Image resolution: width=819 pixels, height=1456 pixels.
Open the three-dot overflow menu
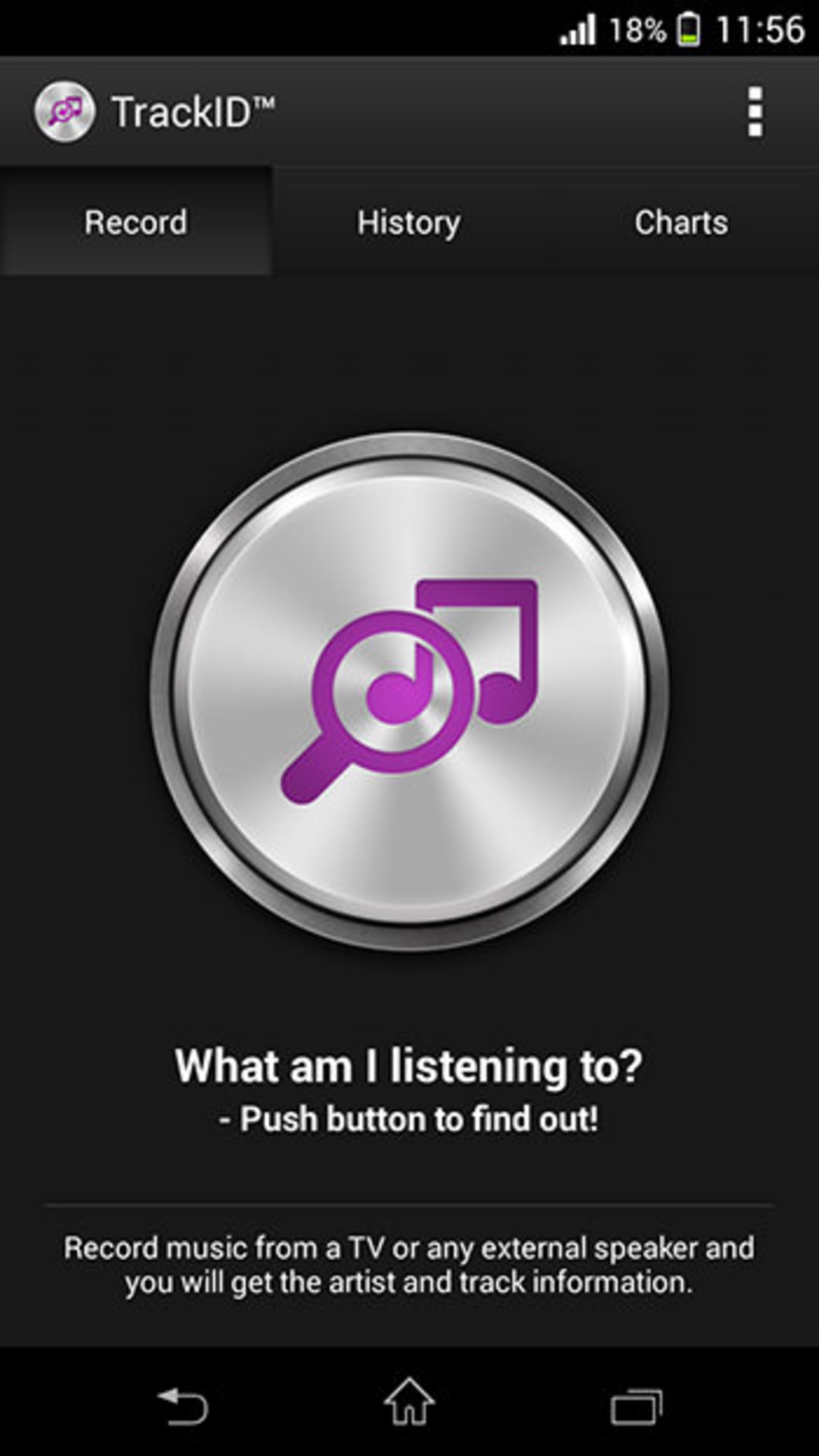coord(755,112)
